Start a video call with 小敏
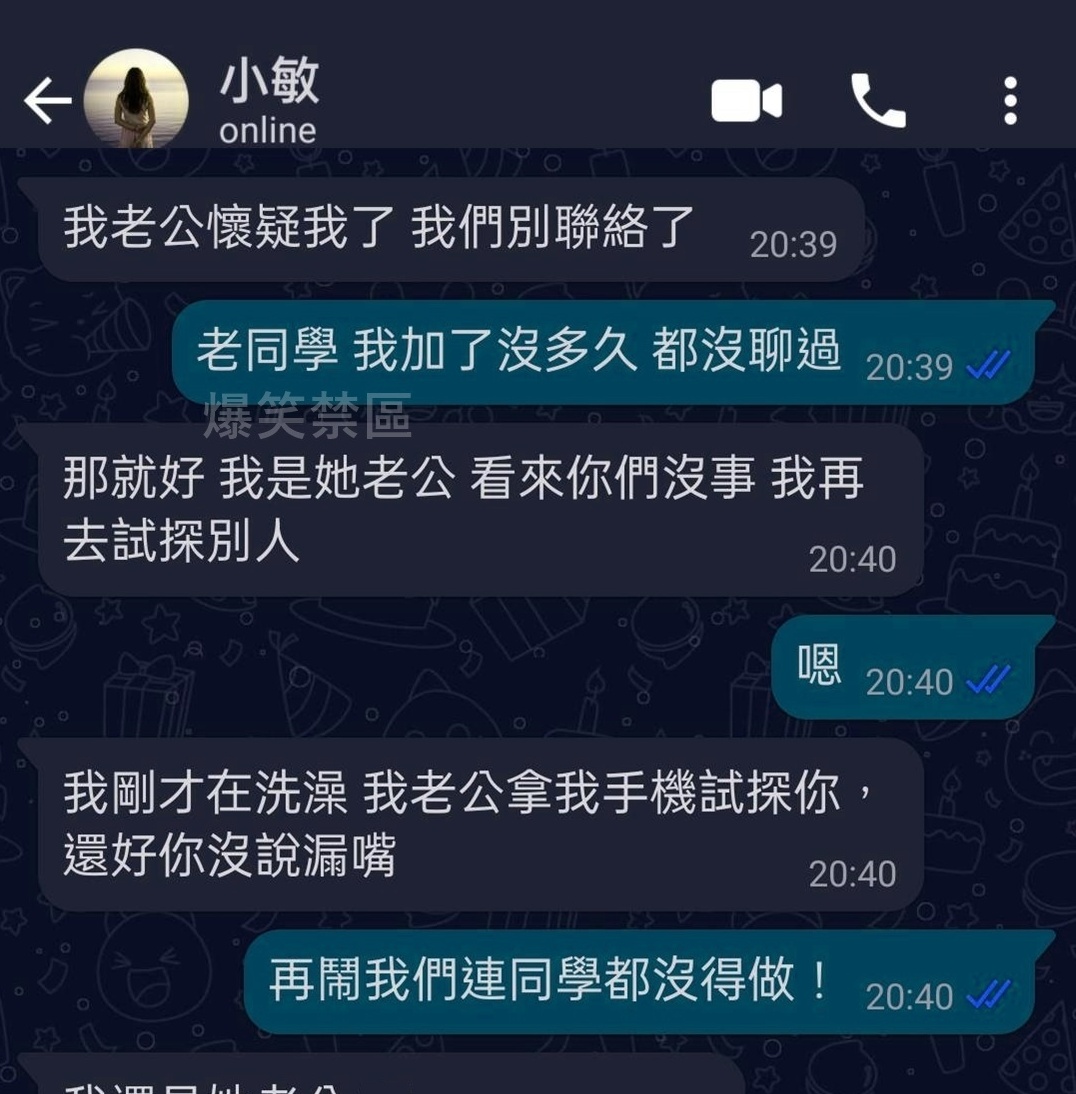1076x1094 pixels. pyautogui.click(x=746, y=101)
